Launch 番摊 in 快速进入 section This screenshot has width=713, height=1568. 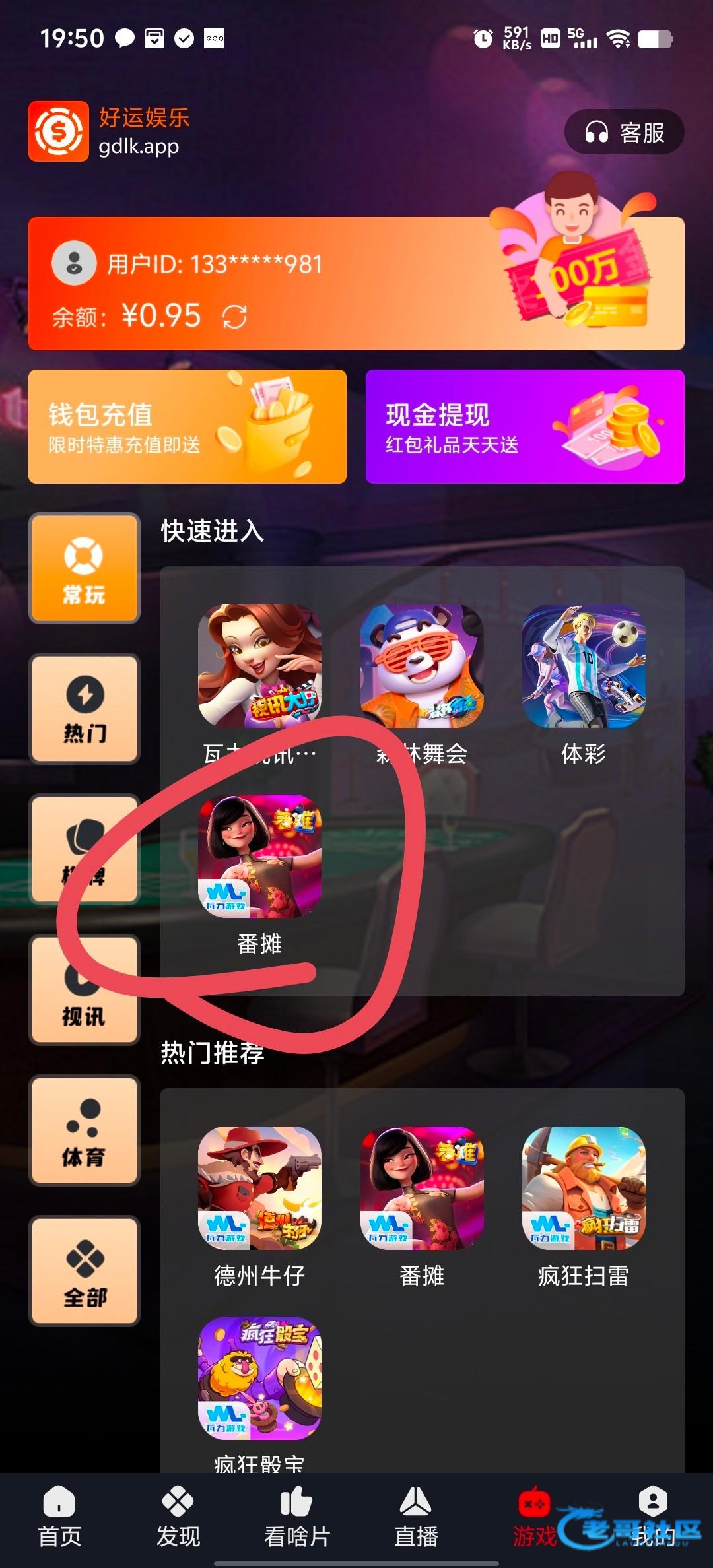click(x=259, y=857)
